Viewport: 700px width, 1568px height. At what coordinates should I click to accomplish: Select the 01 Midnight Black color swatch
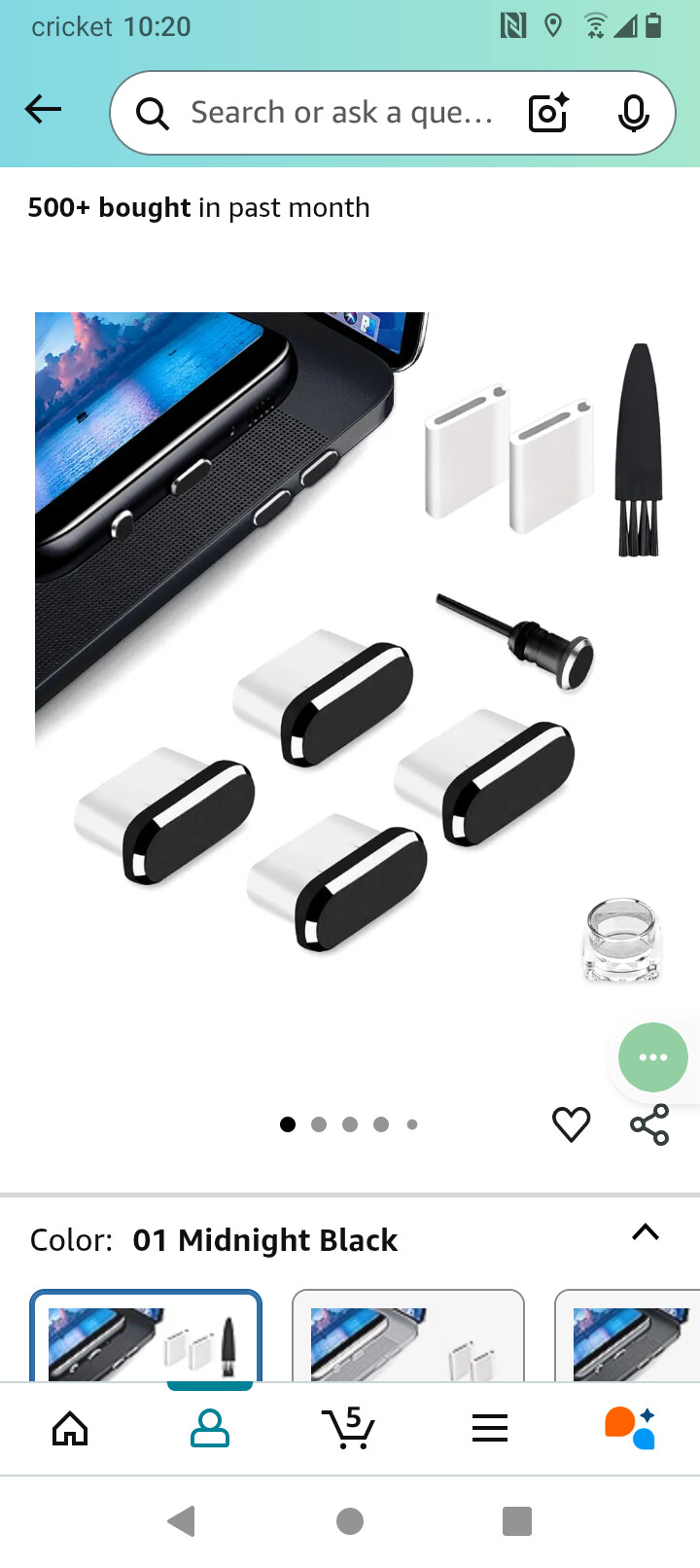point(146,1337)
